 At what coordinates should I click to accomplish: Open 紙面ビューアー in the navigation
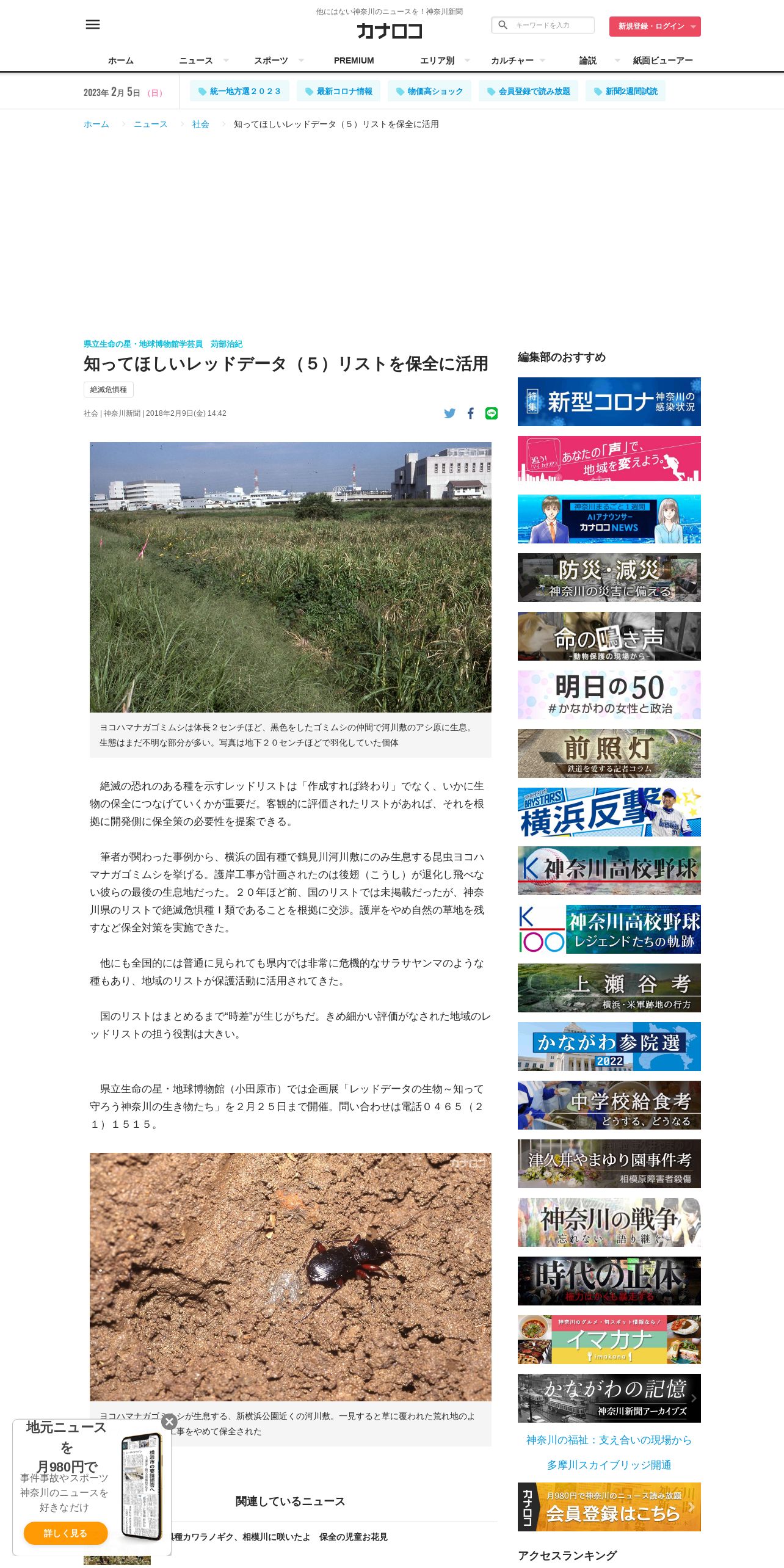point(663,60)
